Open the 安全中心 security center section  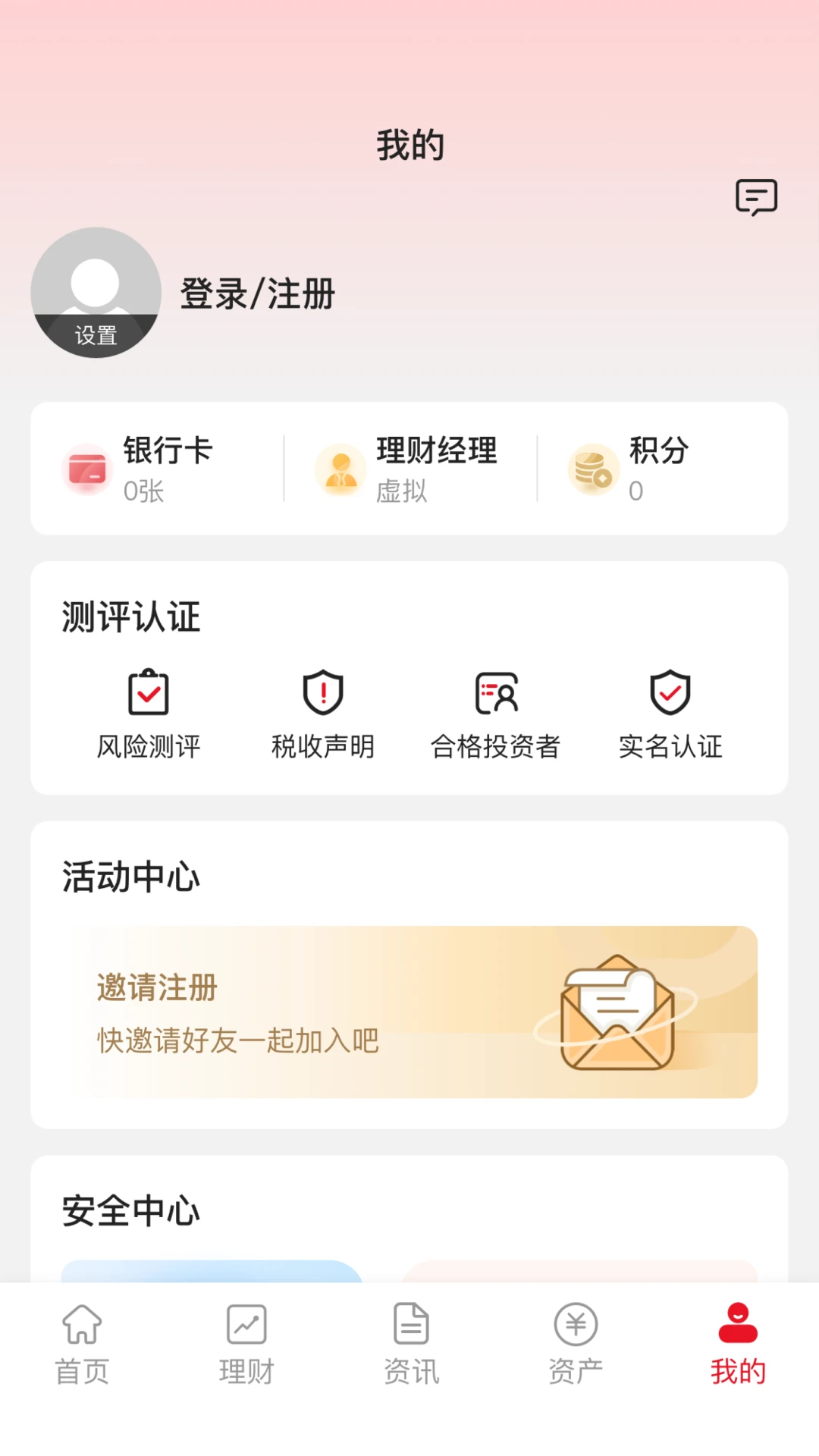tap(130, 1212)
